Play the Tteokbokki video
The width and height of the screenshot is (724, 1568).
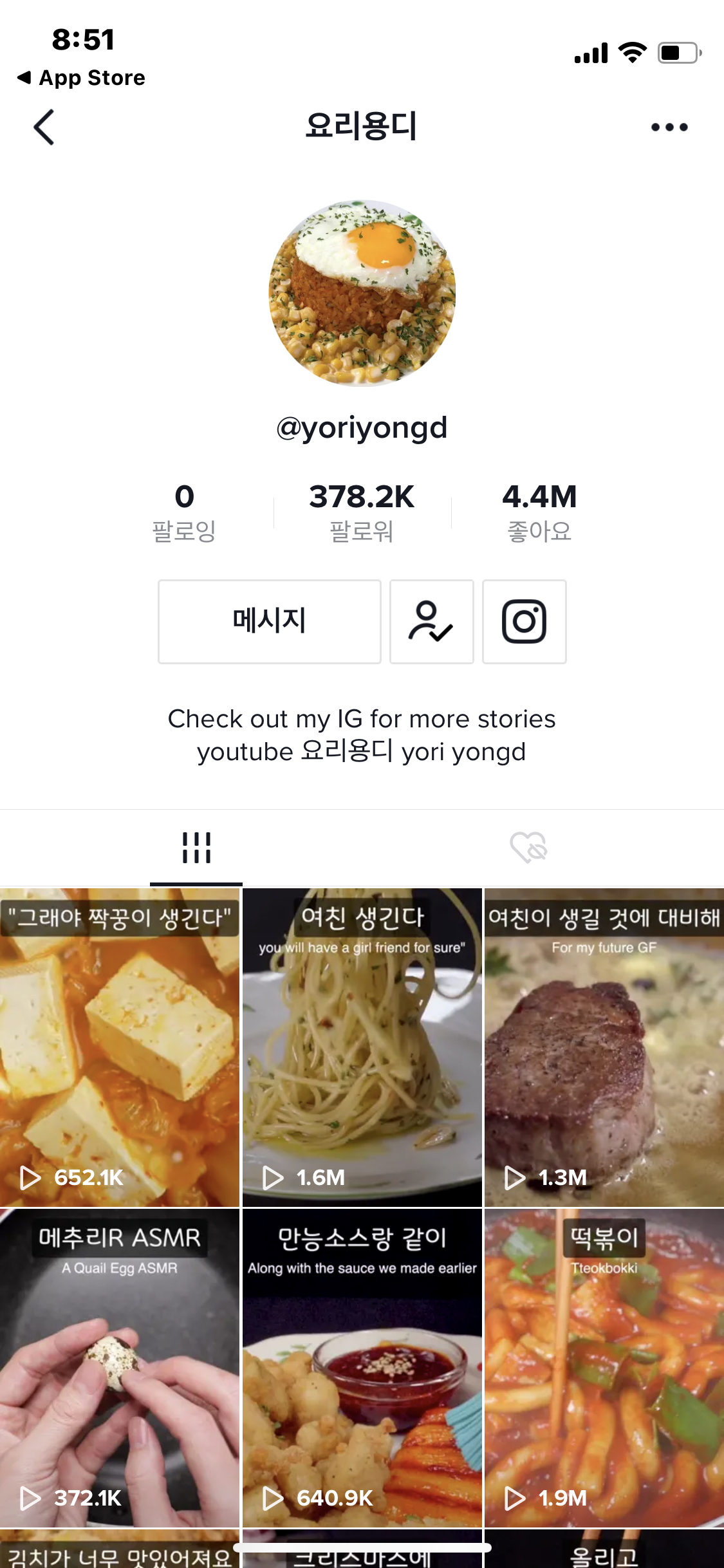(604, 1368)
